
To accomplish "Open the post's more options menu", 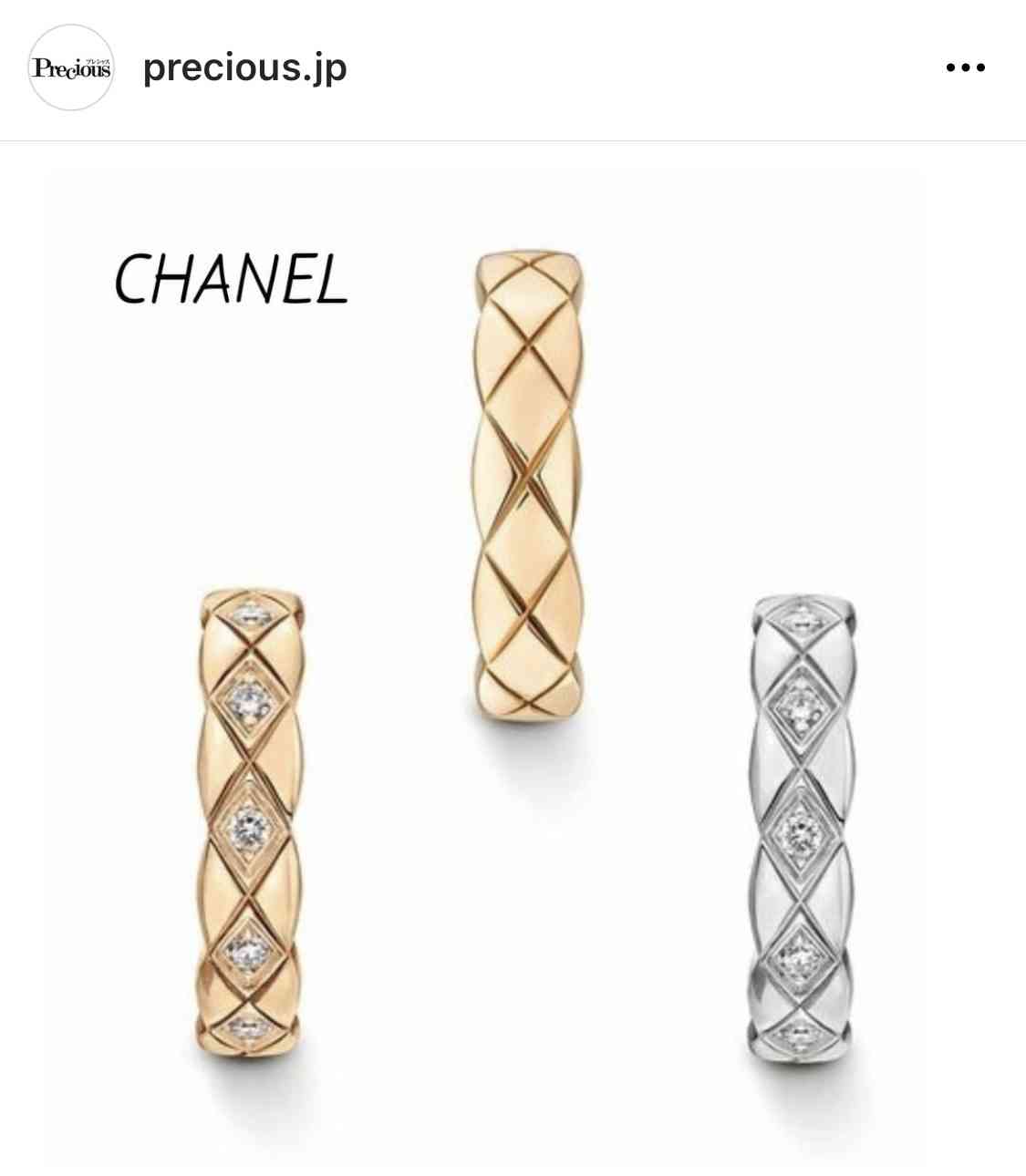I will pyautogui.click(x=965, y=67).
